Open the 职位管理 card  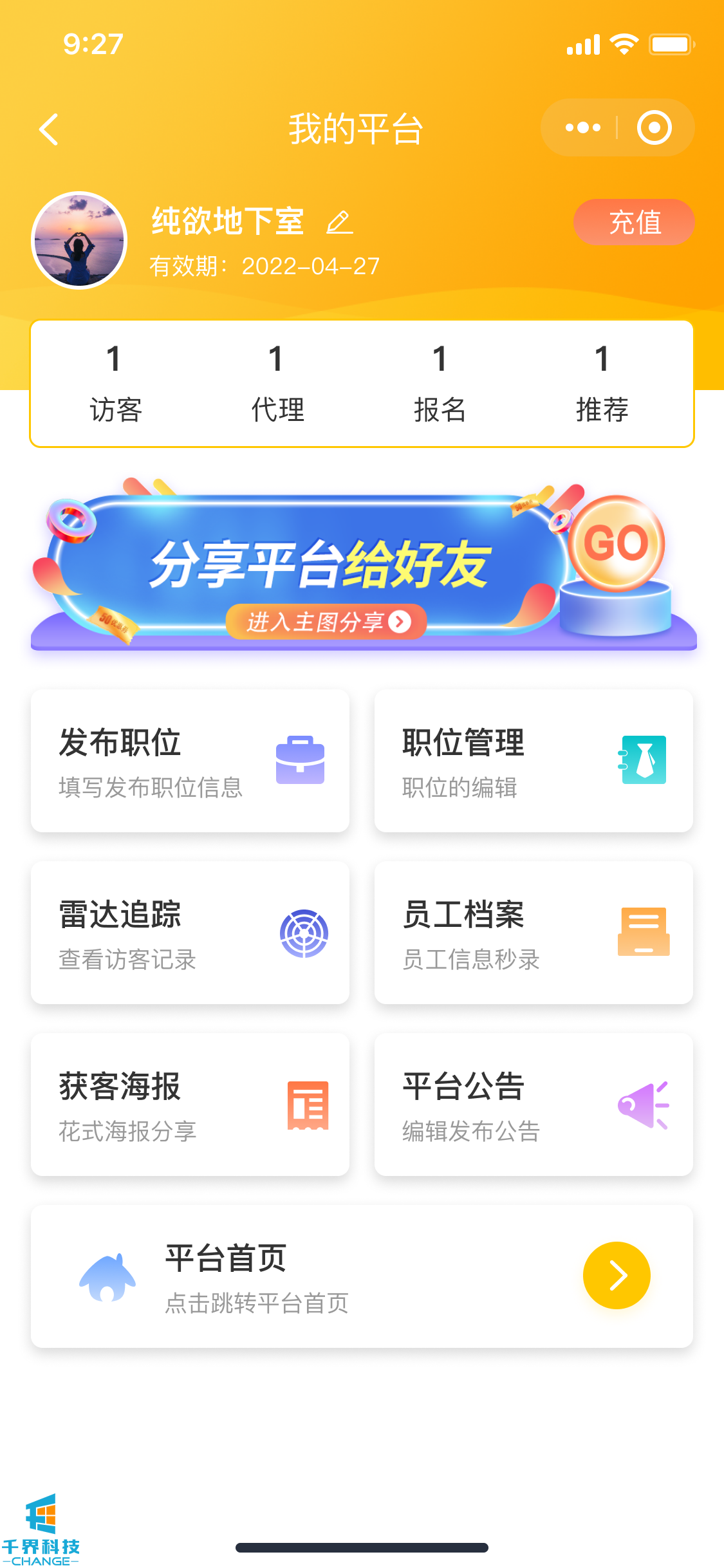click(x=534, y=761)
